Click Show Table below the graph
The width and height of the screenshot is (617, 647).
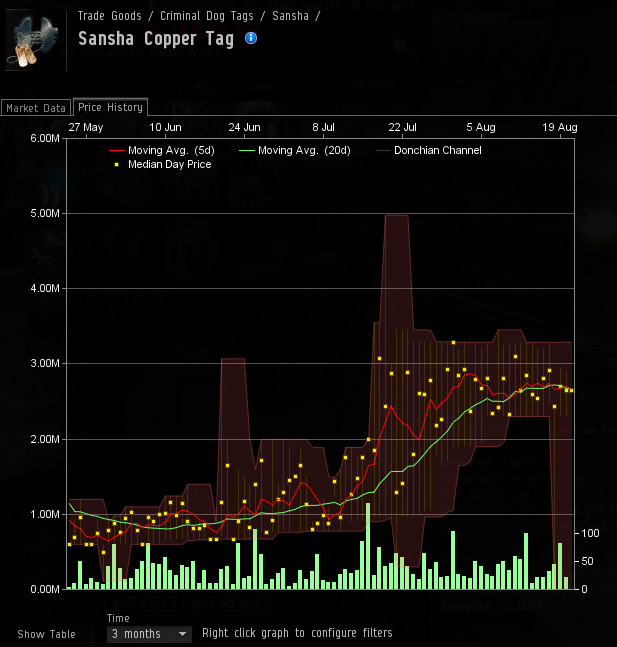[x=45, y=634]
